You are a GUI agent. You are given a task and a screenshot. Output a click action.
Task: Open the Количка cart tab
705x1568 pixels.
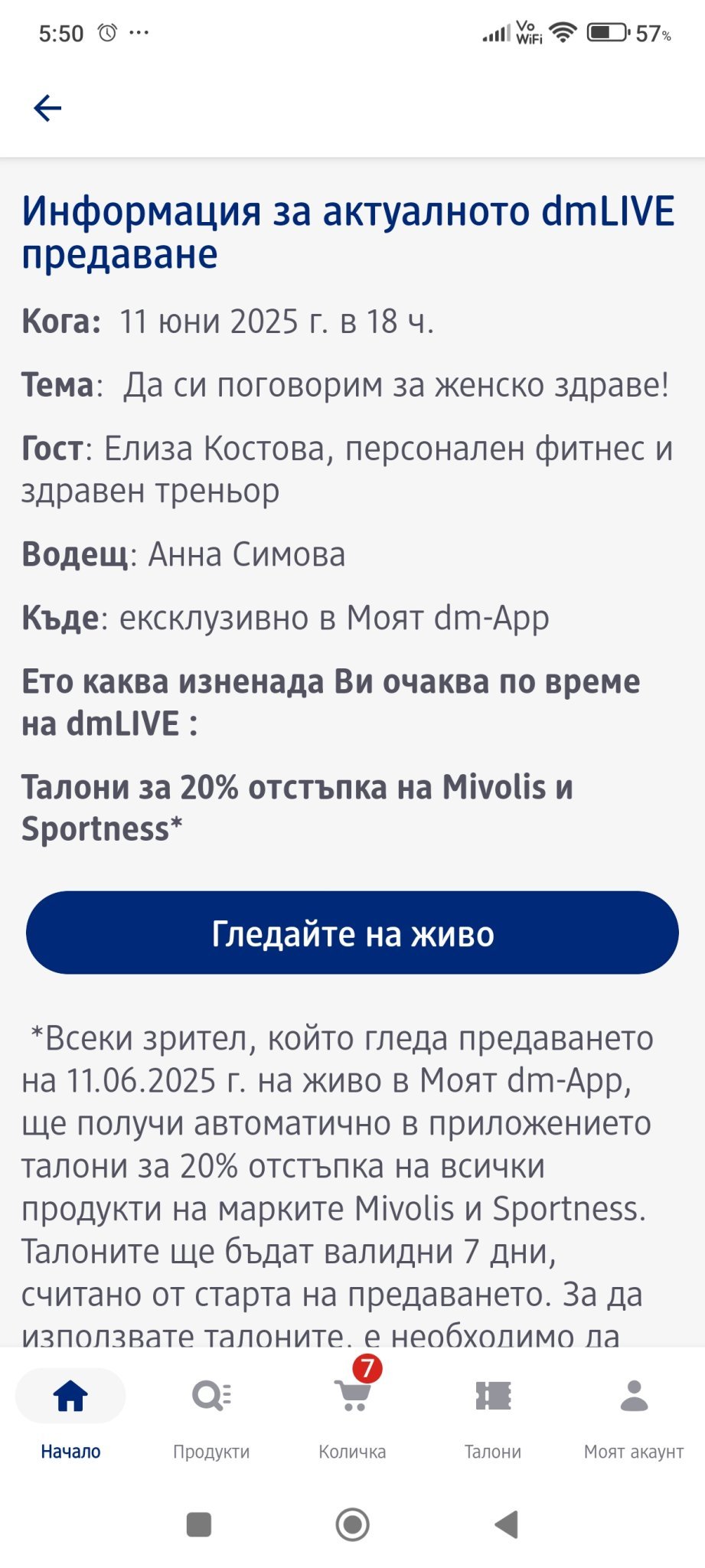point(352,1413)
